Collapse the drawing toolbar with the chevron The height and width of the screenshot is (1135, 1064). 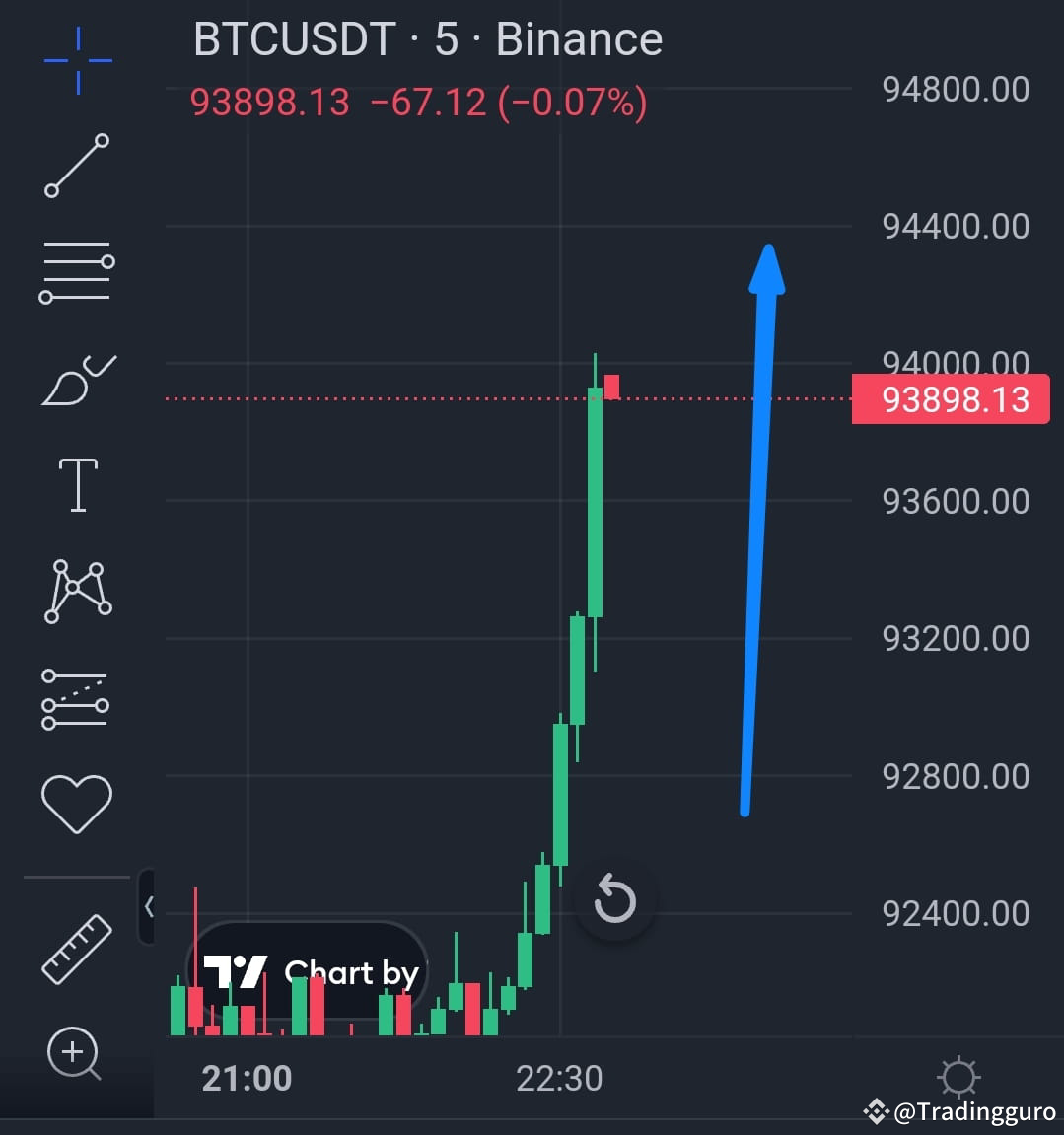coord(151,904)
